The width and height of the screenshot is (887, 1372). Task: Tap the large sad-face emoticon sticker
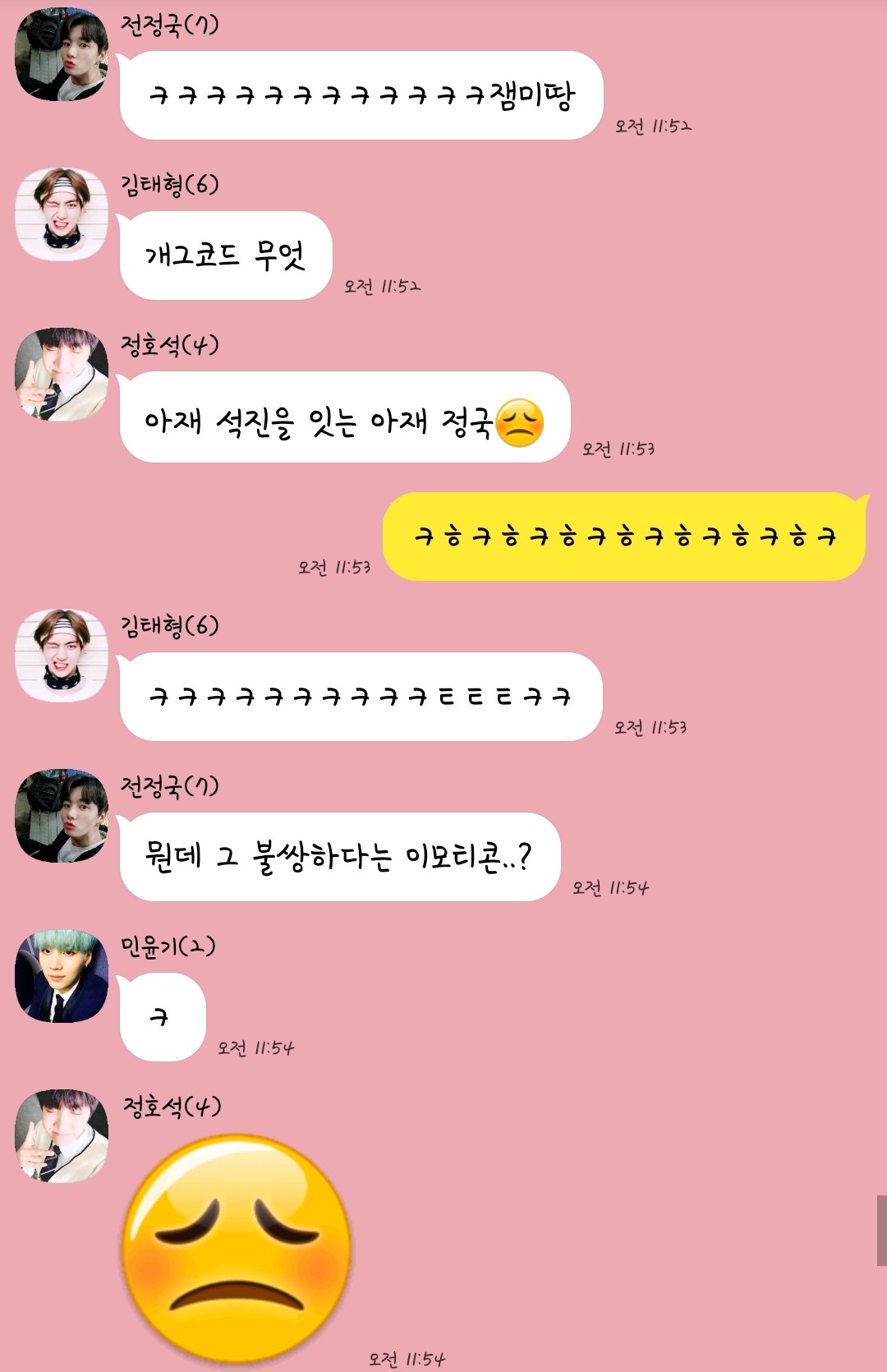(237, 1249)
